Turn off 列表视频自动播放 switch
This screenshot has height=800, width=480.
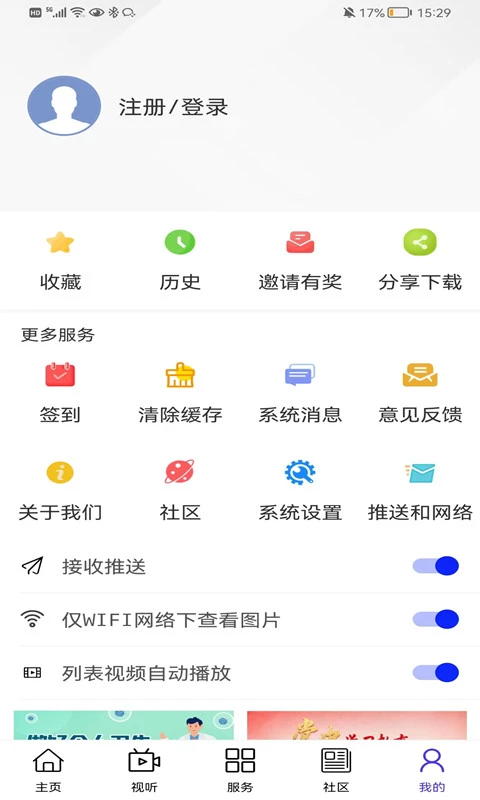[436, 672]
